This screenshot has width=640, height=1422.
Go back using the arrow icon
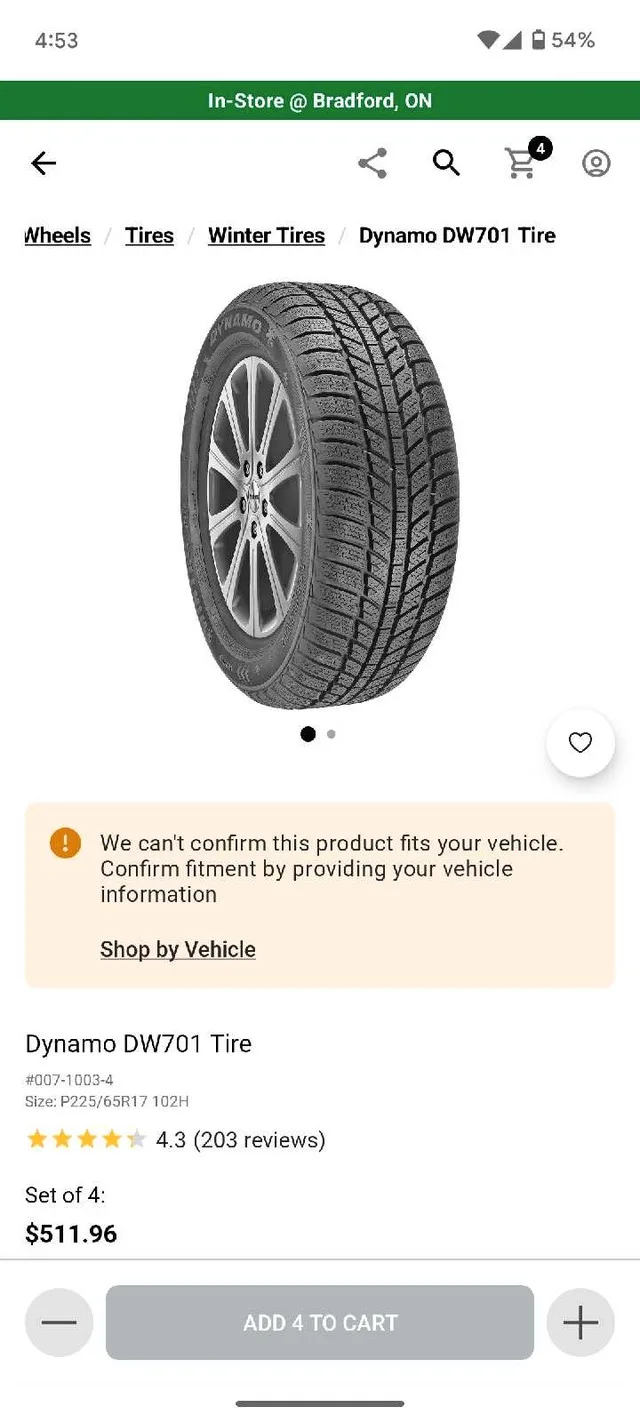coord(44,163)
